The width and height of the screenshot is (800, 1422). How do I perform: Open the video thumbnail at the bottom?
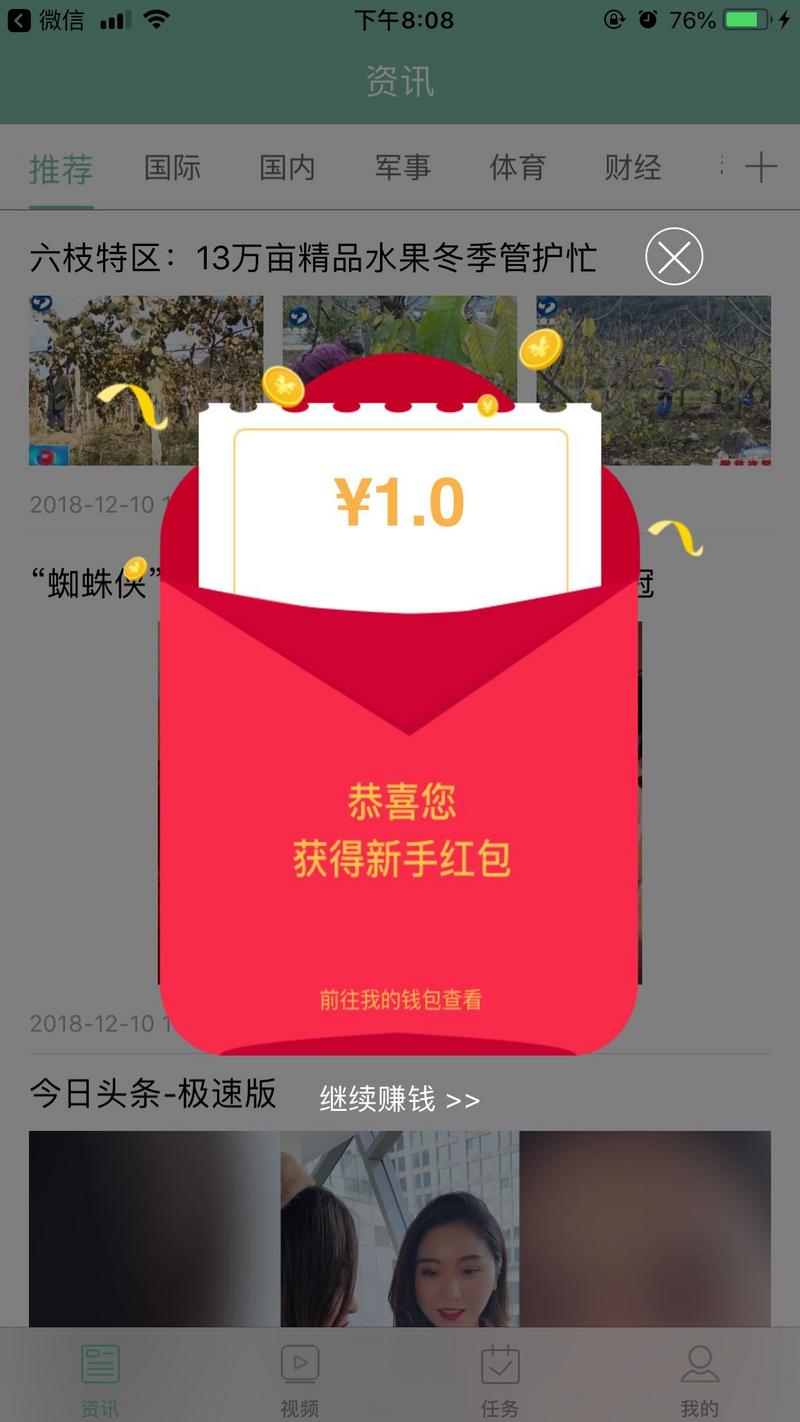(x=398, y=1230)
